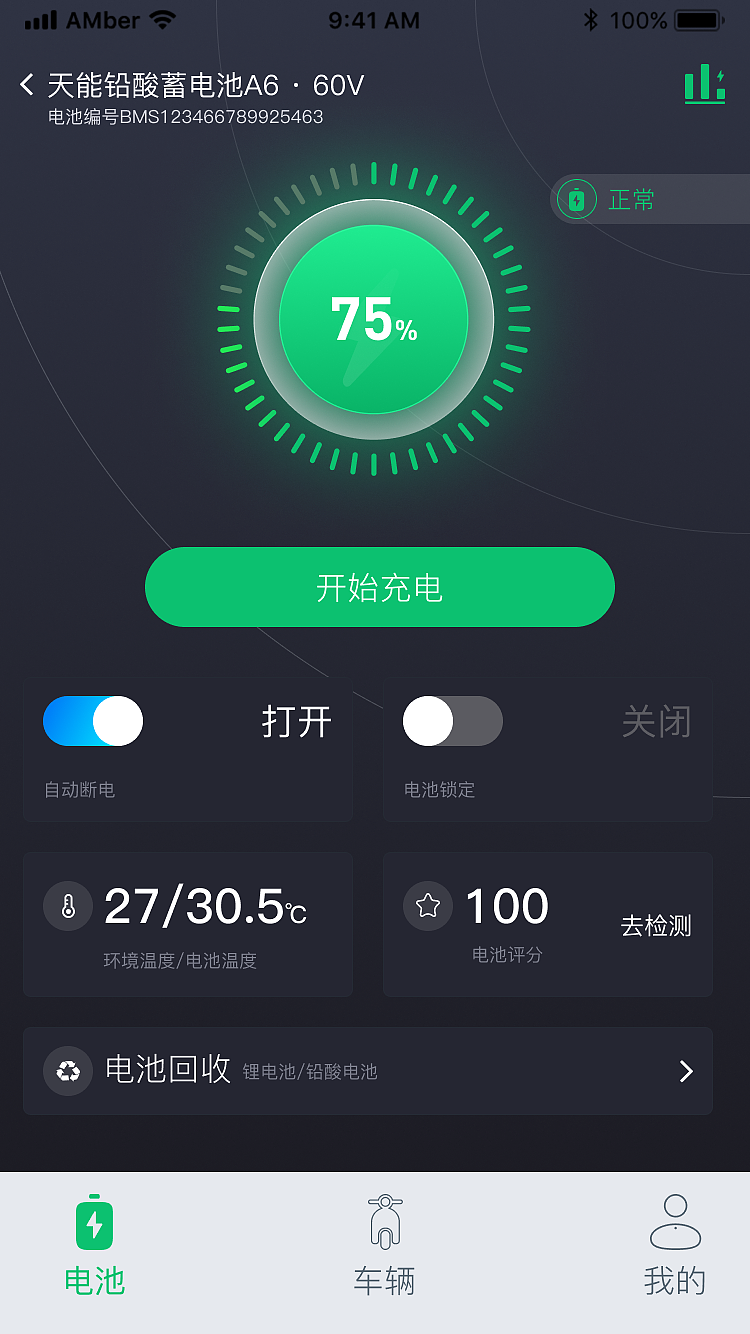Viewport: 750px width, 1334px height.
Task: Switch to the 我的 tab
Action: pyautogui.click(x=676, y=1245)
